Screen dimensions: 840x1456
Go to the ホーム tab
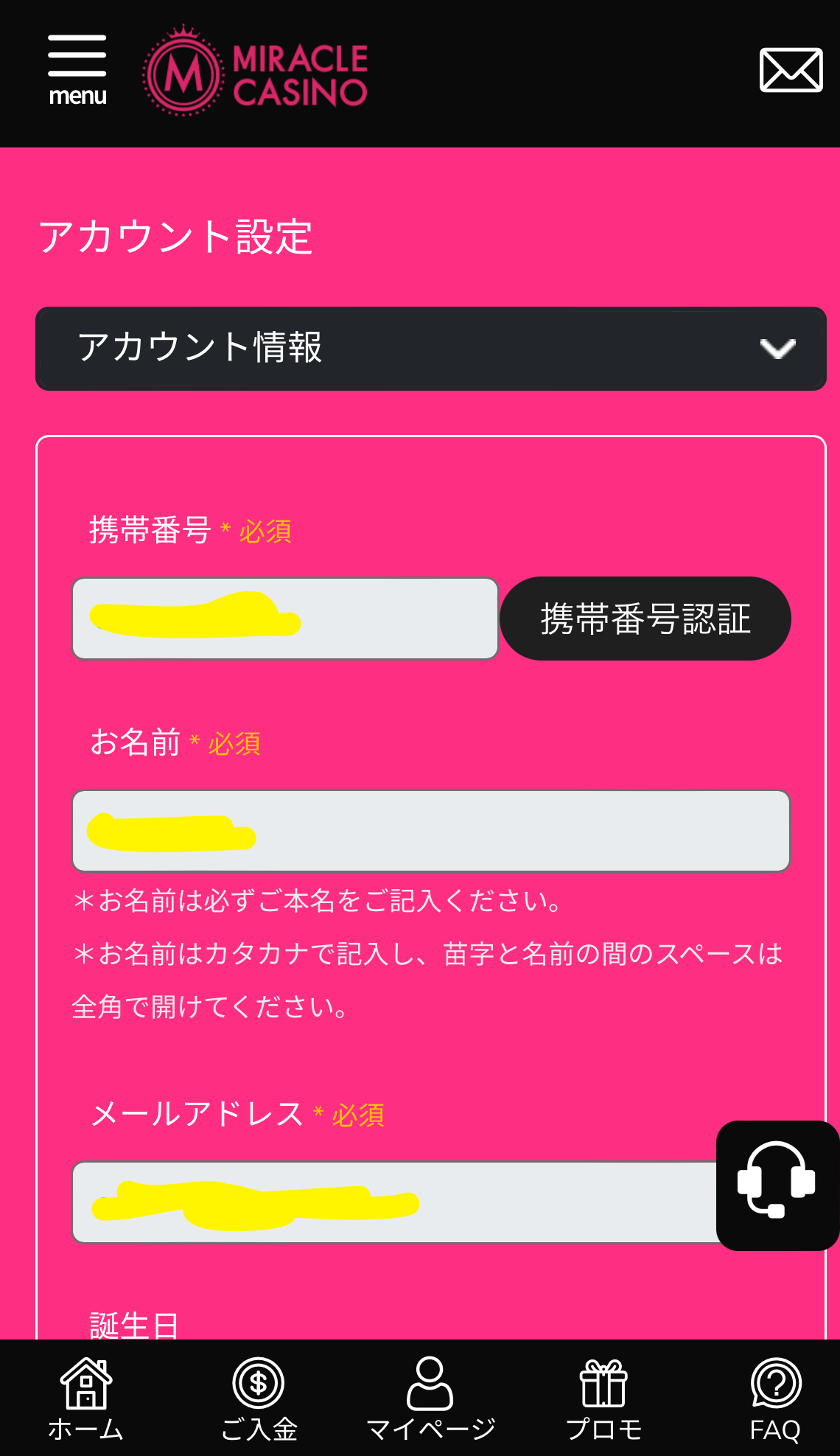(85, 1398)
